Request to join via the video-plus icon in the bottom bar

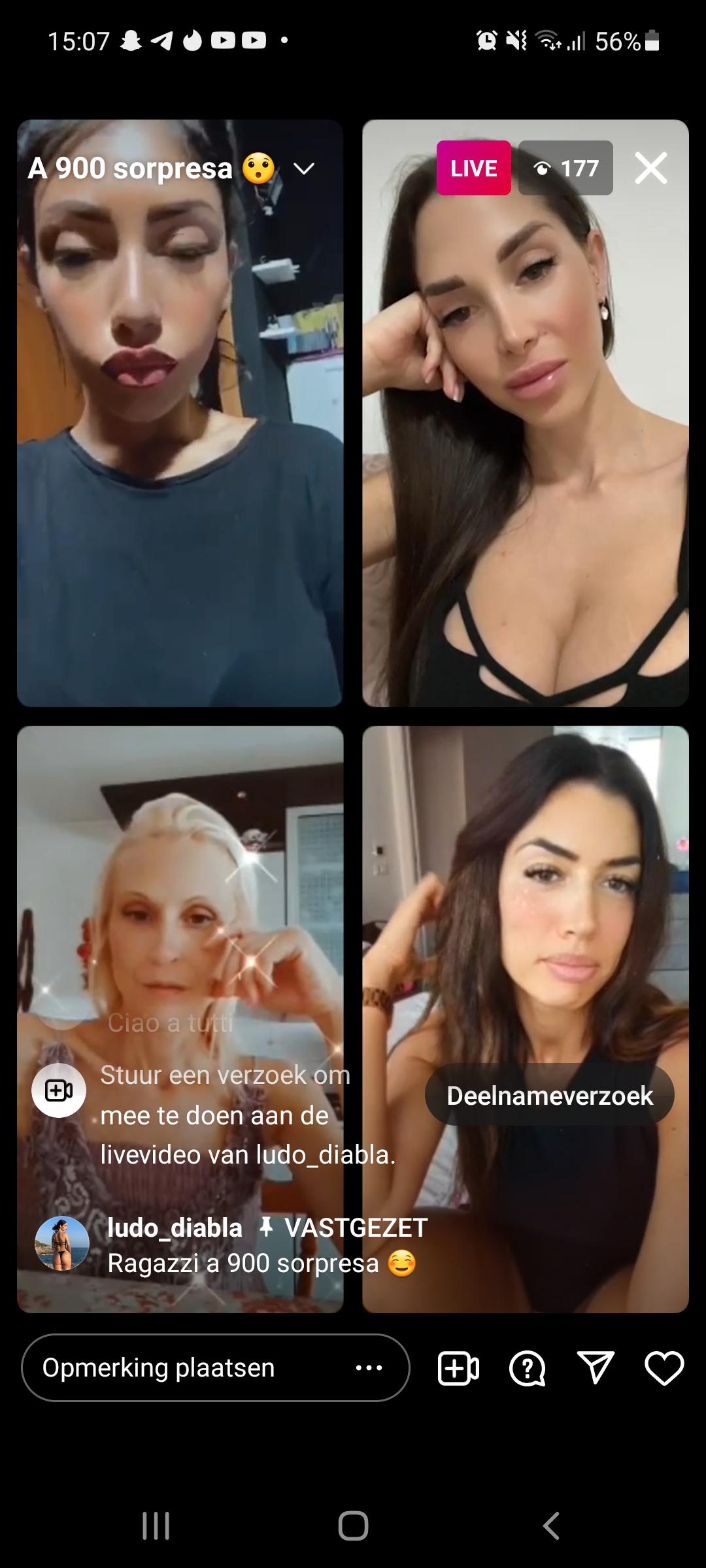(458, 1368)
